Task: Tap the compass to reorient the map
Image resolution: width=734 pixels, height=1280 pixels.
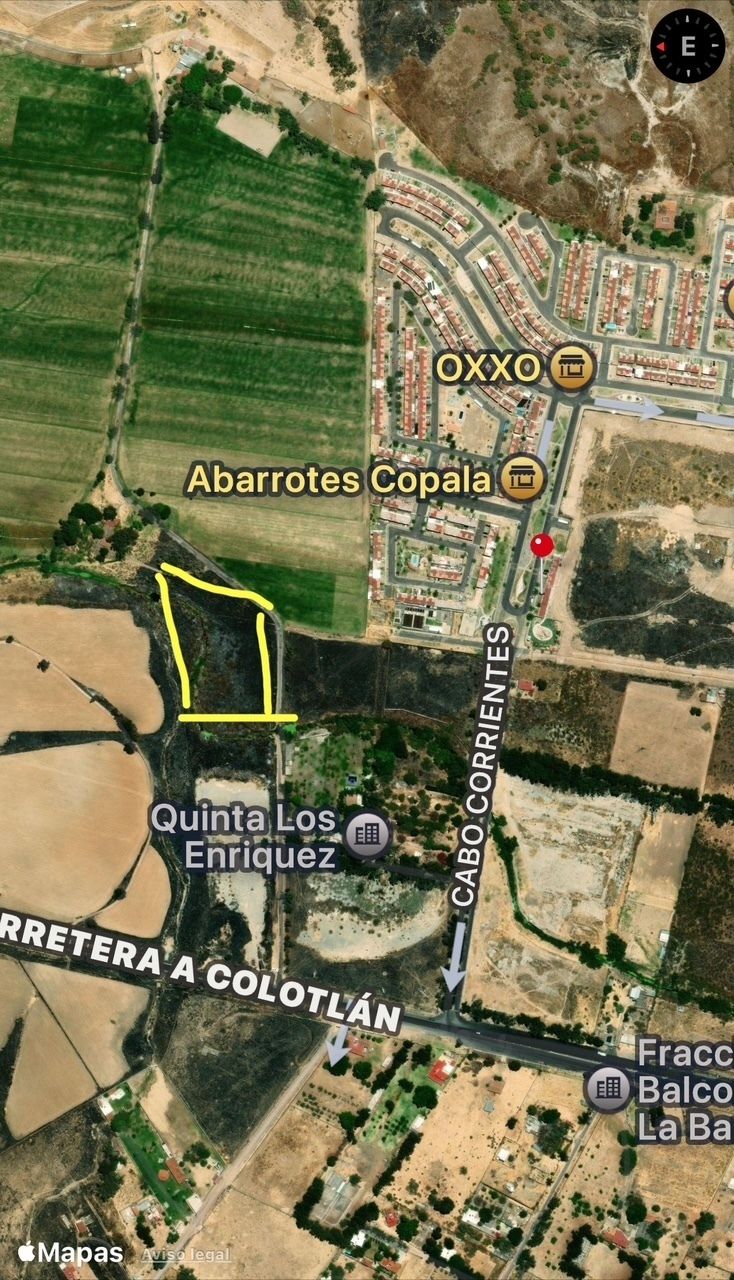Action: 687,46
